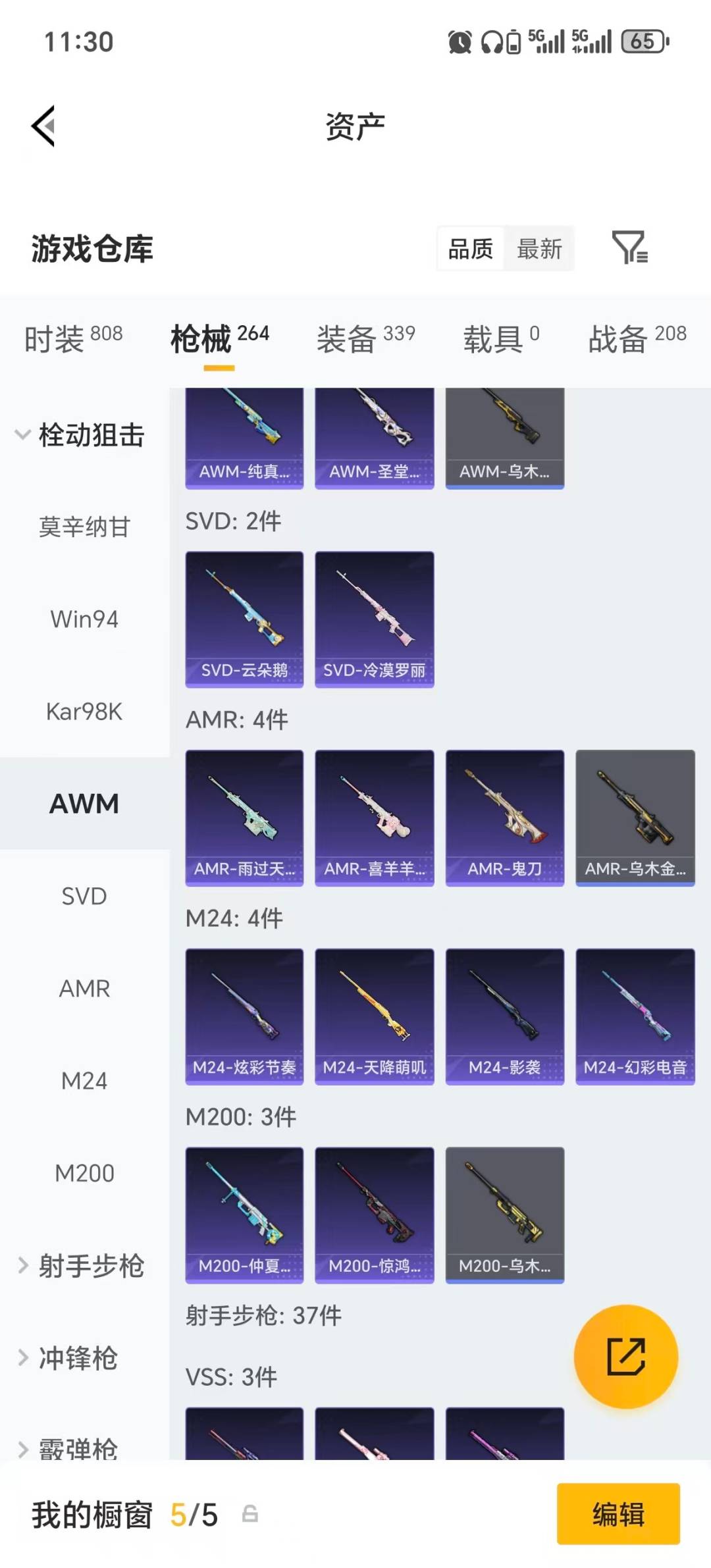Switch sorting to 最新
Image resolution: width=711 pixels, height=1568 pixels.
click(539, 249)
